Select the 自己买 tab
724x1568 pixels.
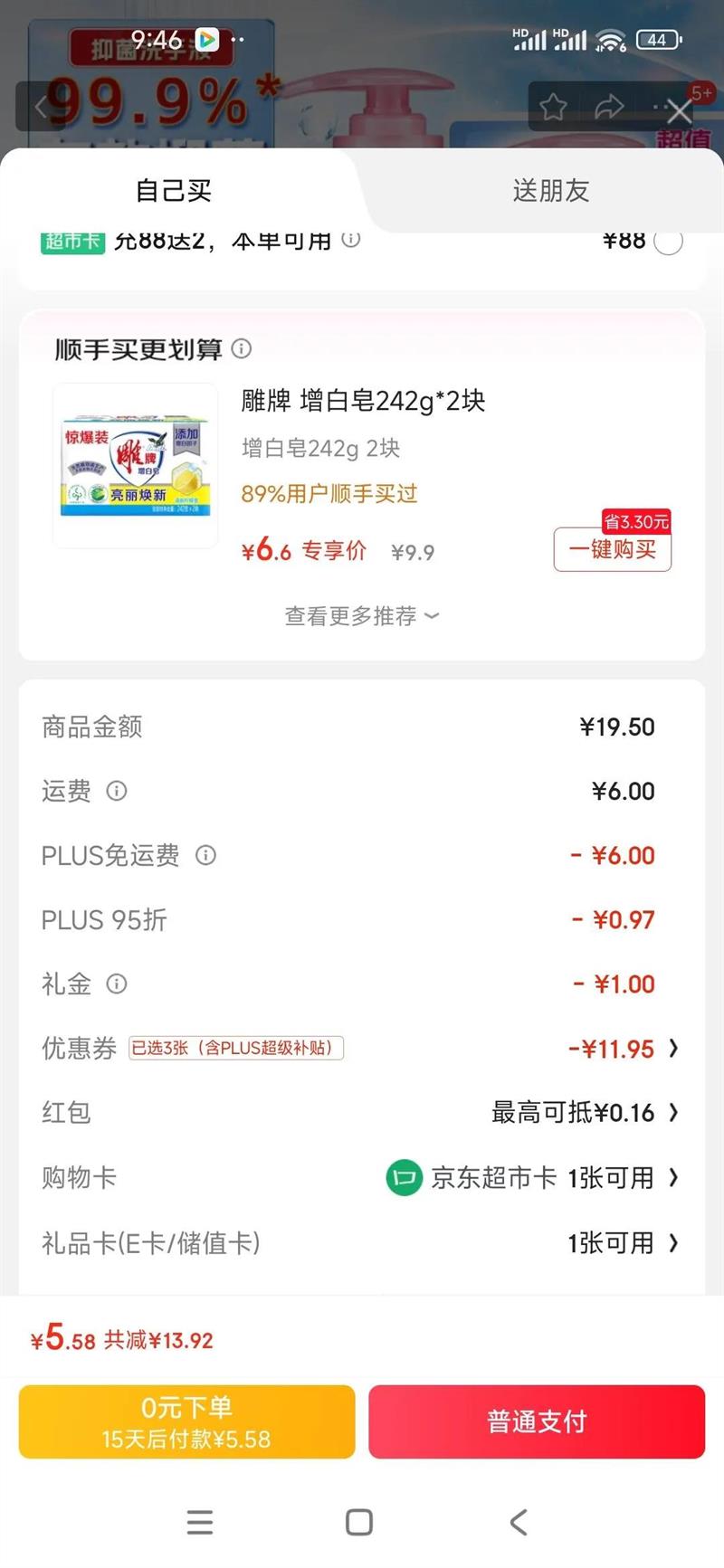173,191
